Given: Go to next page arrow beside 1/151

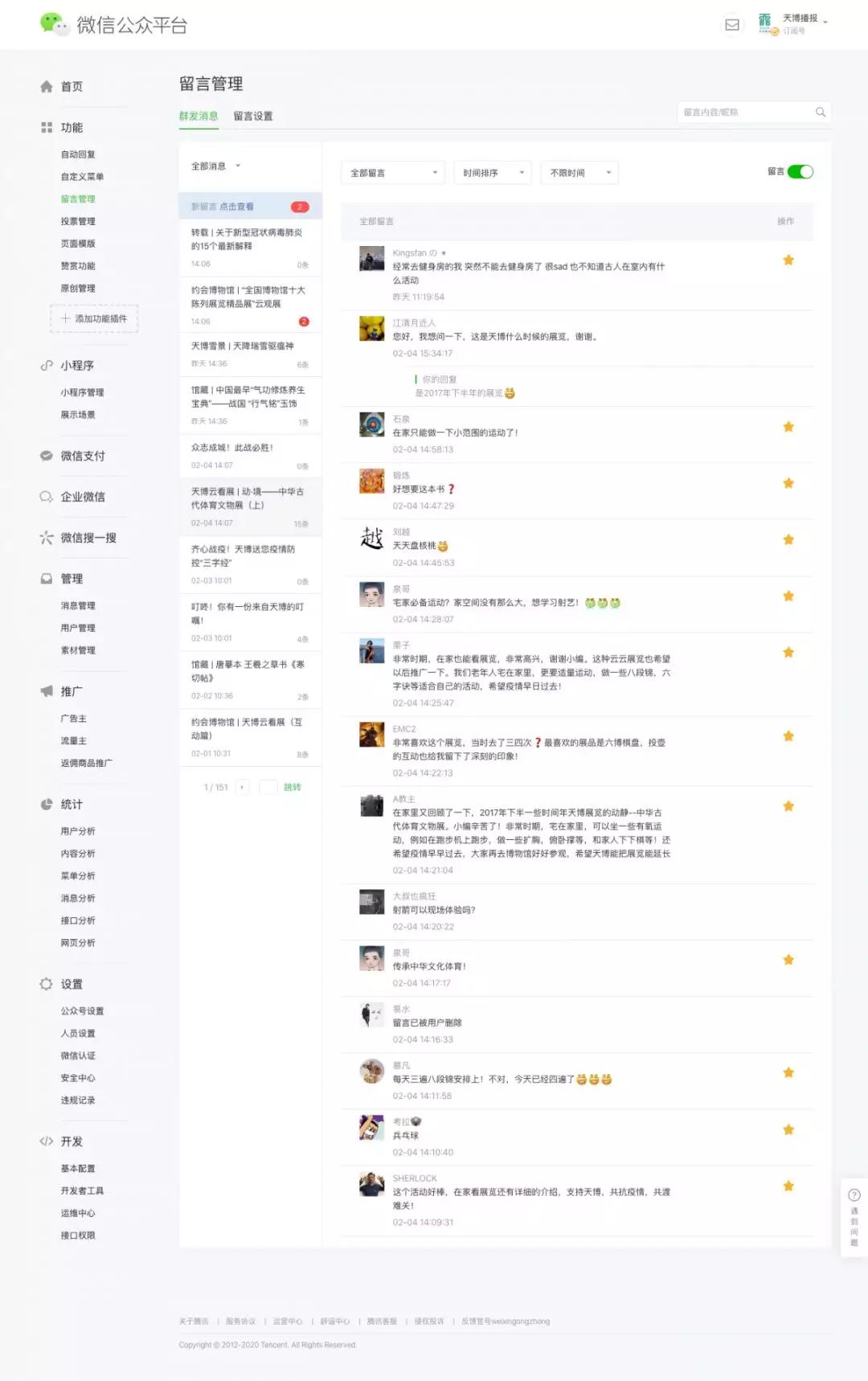Looking at the screenshot, I should click(x=243, y=787).
